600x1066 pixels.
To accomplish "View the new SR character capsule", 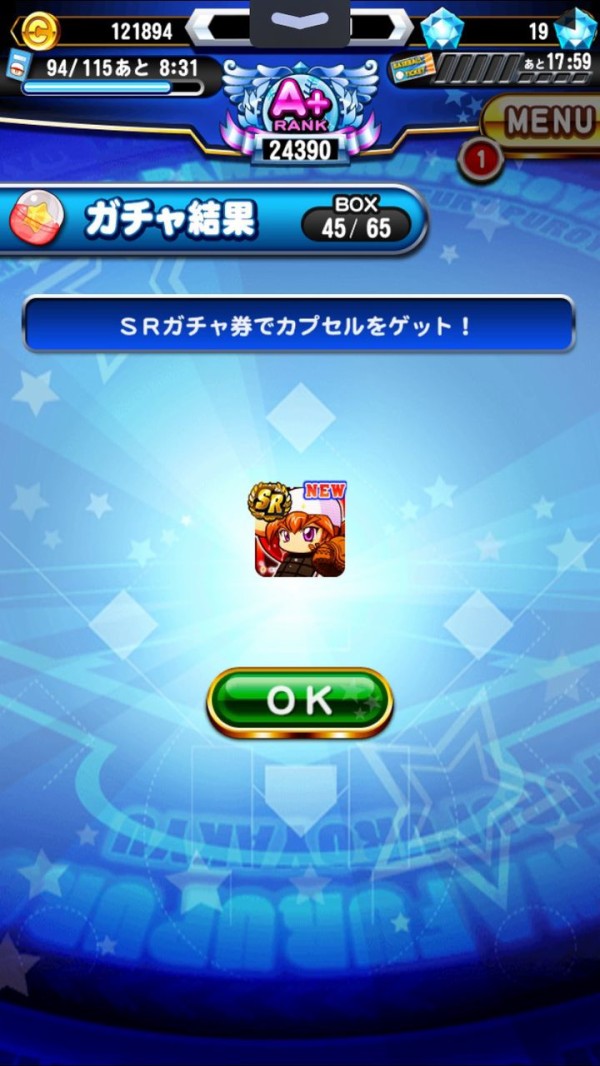I will point(299,530).
